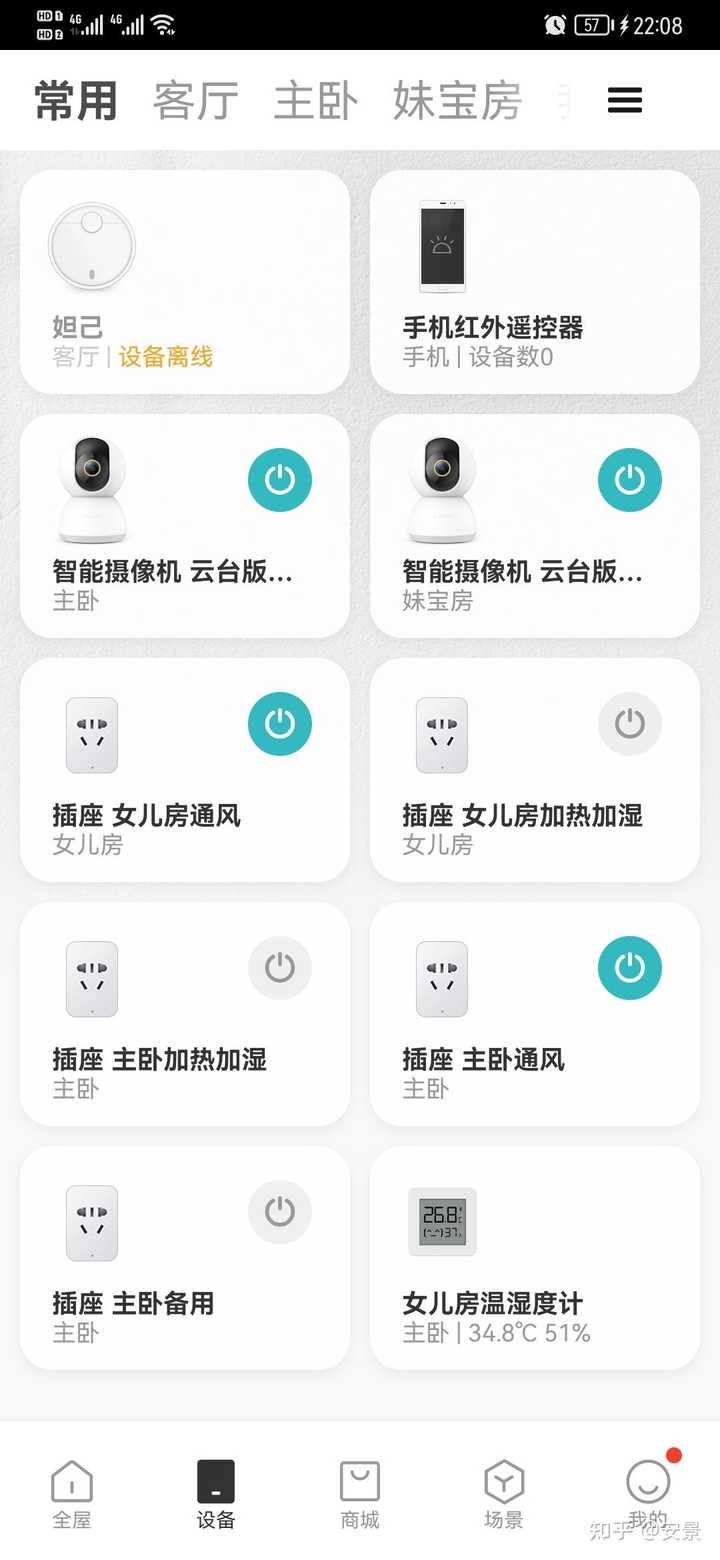The height and width of the screenshot is (1560, 720).
Task: Turn off the 插座 女儿房通风 socket
Action: point(280,724)
